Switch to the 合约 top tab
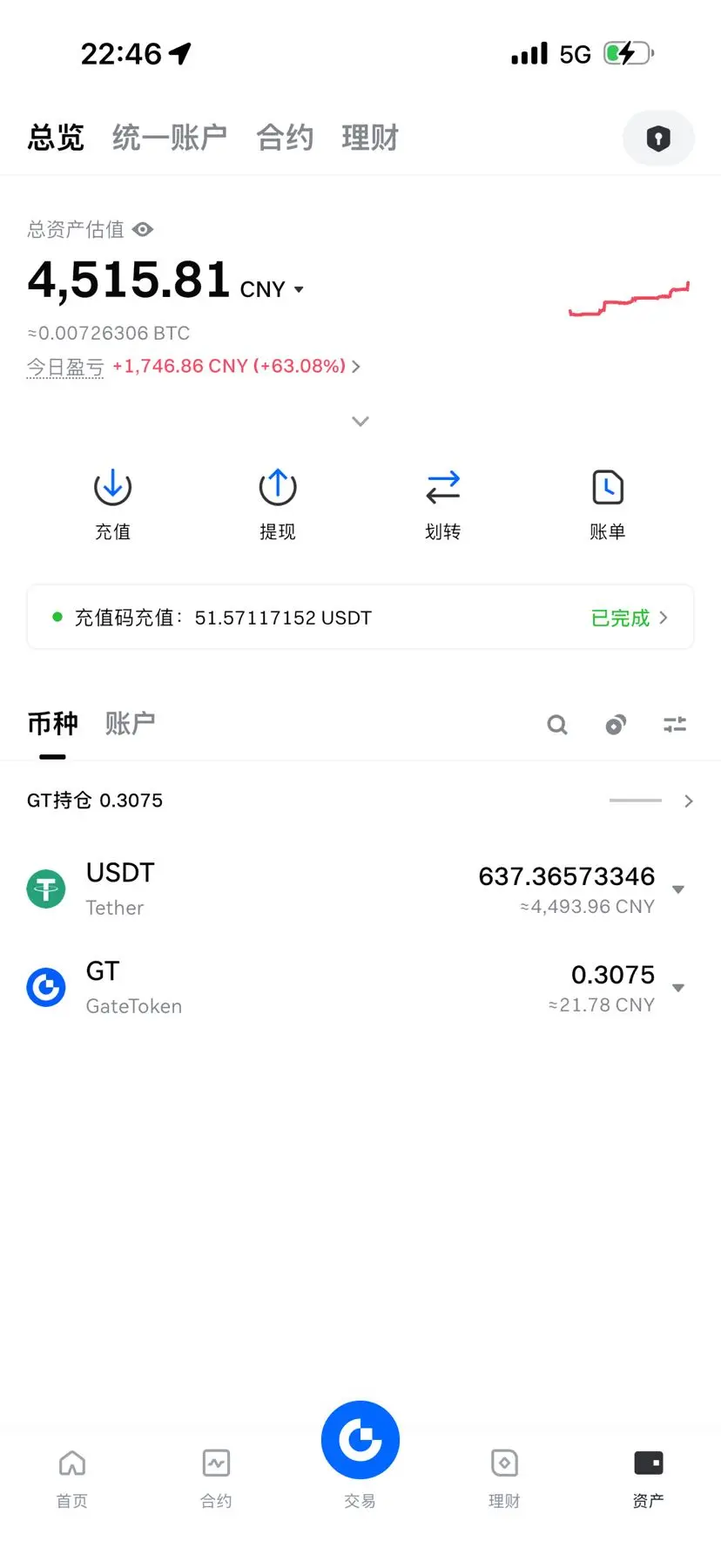Viewport: 721px width, 1568px height. pos(285,138)
